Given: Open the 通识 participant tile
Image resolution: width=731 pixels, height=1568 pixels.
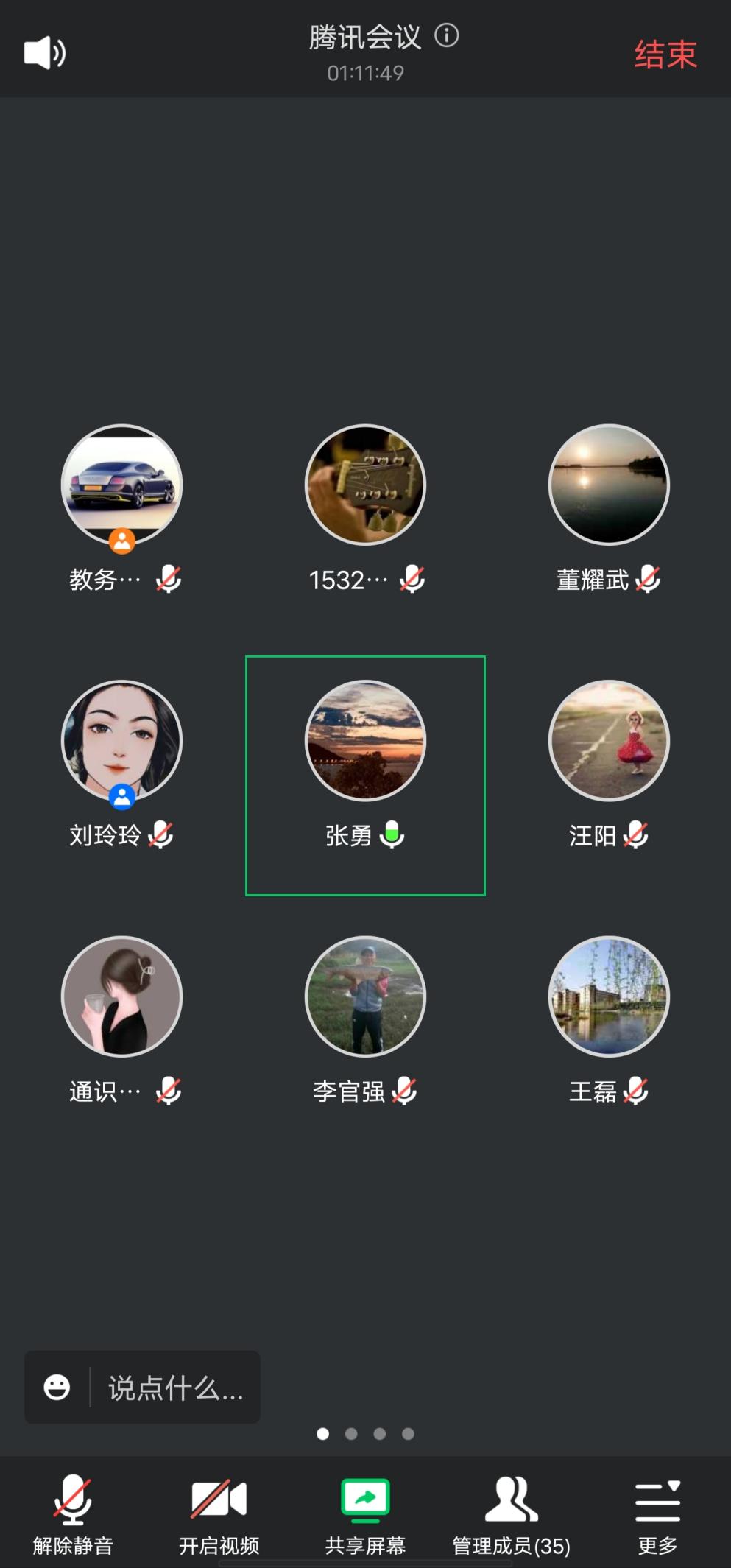Looking at the screenshot, I should pyautogui.click(x=121, y=996).
